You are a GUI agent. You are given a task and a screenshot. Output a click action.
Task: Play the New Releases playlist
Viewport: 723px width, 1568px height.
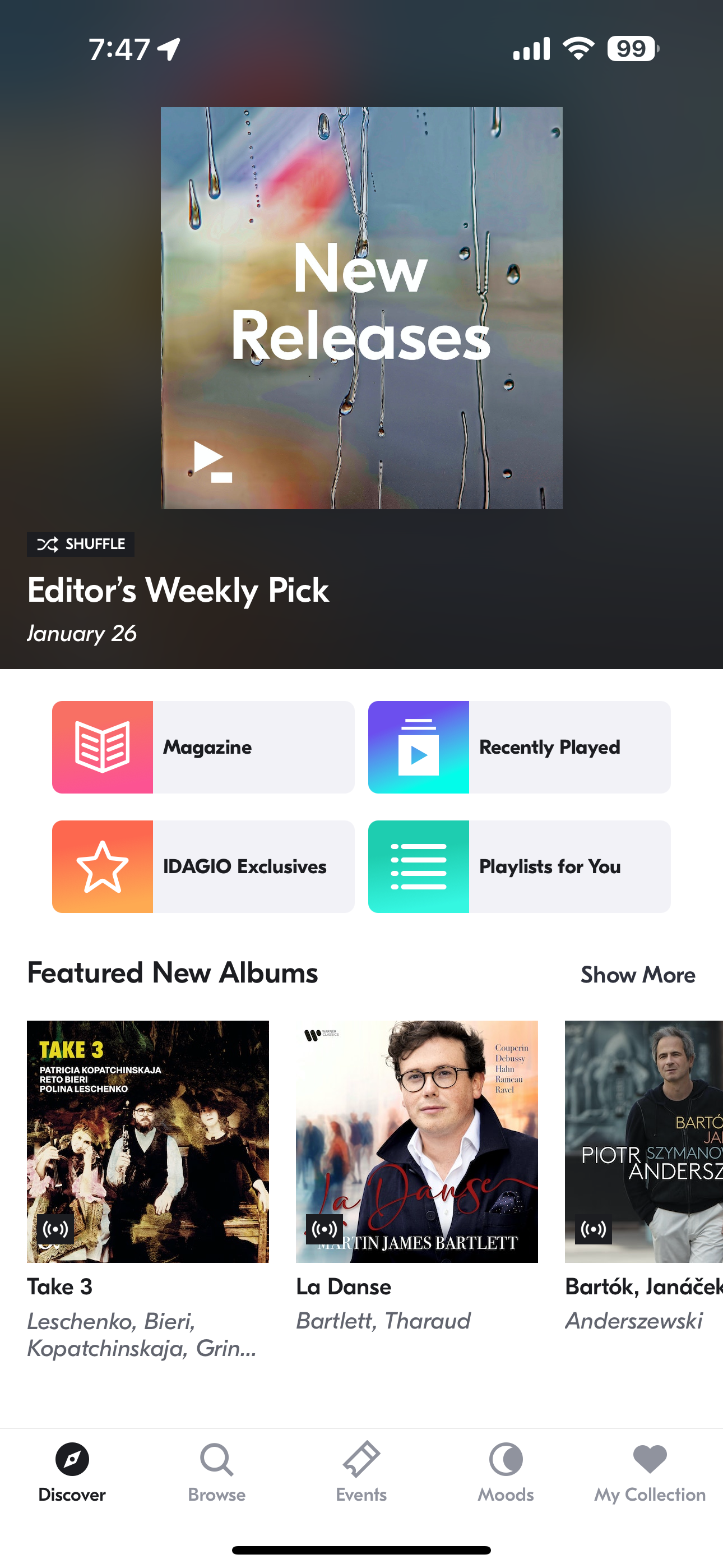point(211,462)
